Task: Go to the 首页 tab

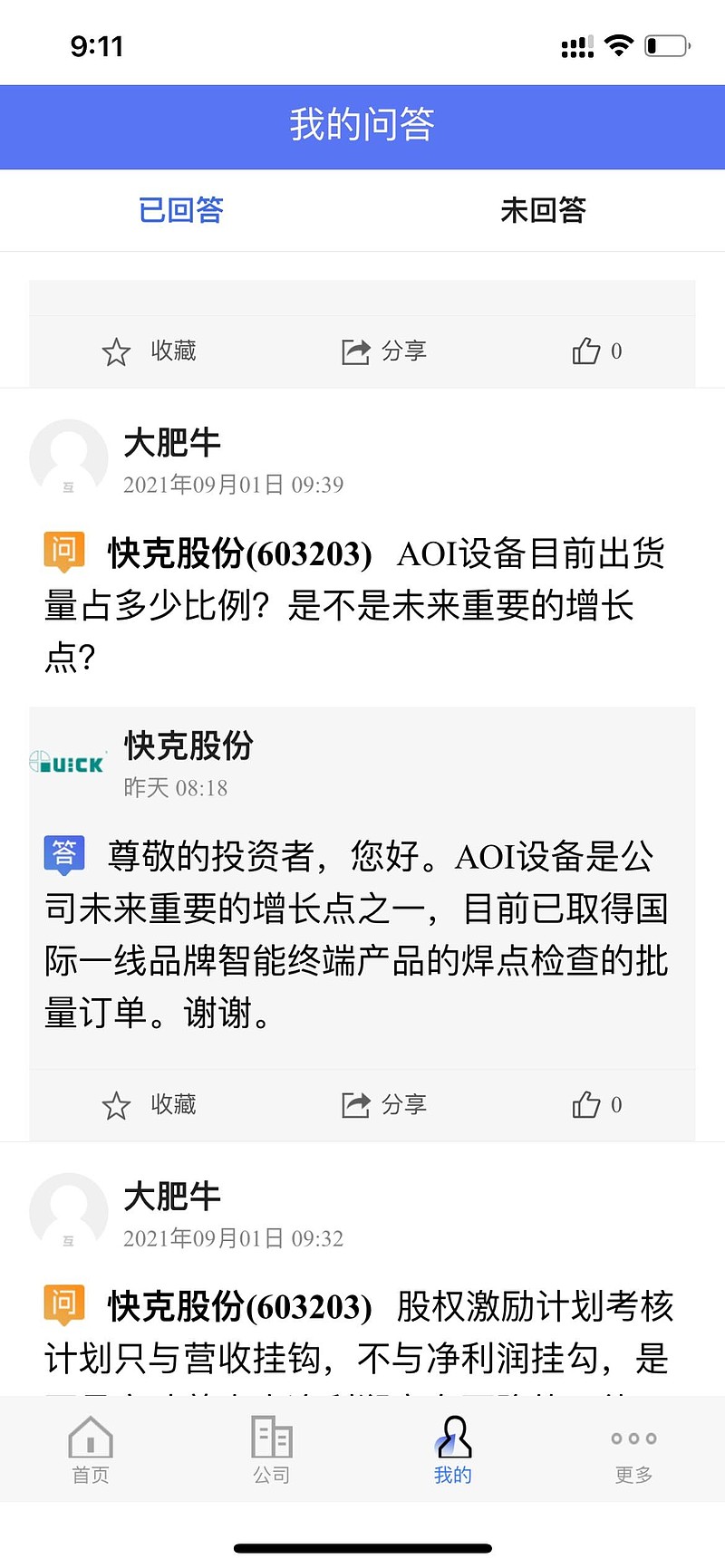Action: pos(91,1450)
